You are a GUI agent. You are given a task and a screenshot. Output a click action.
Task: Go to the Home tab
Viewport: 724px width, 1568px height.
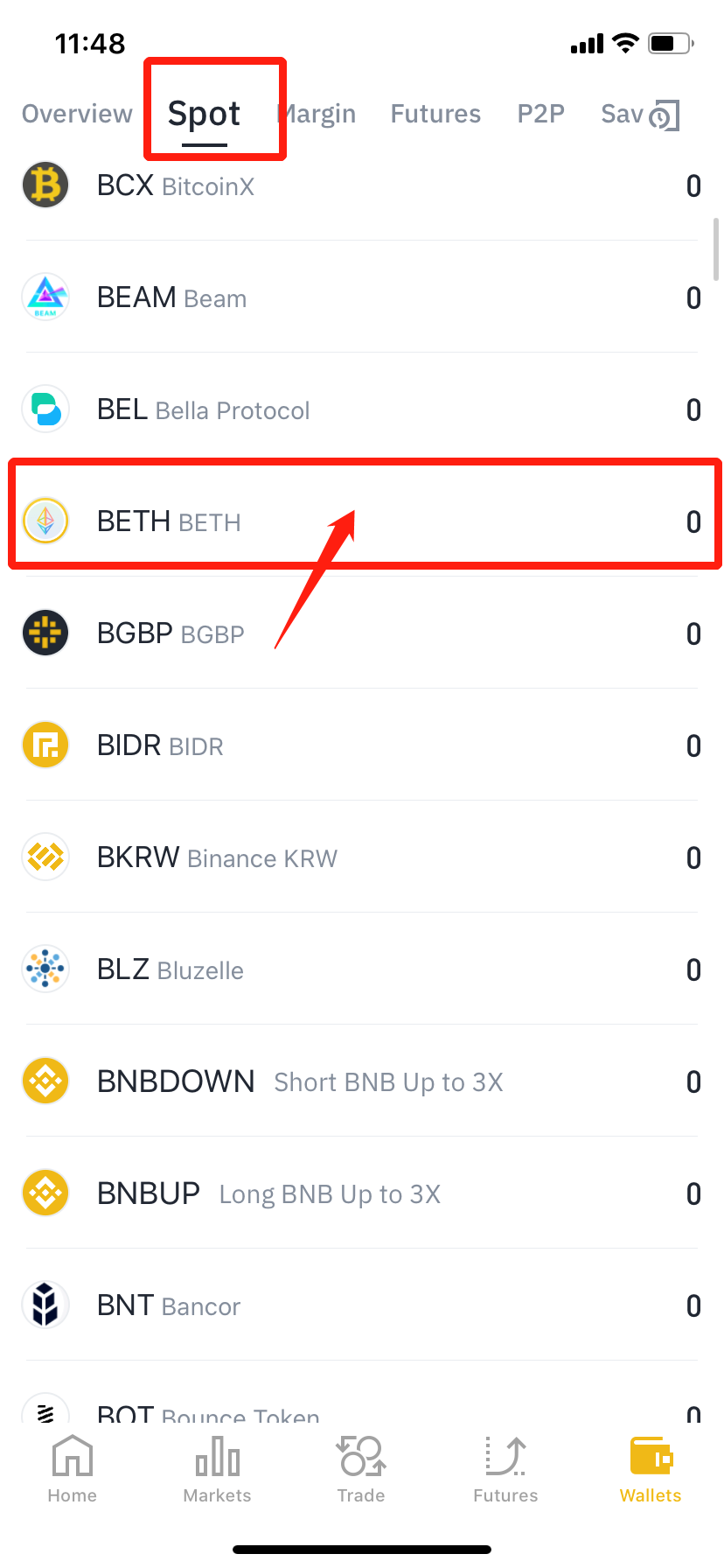point(73,1470)
